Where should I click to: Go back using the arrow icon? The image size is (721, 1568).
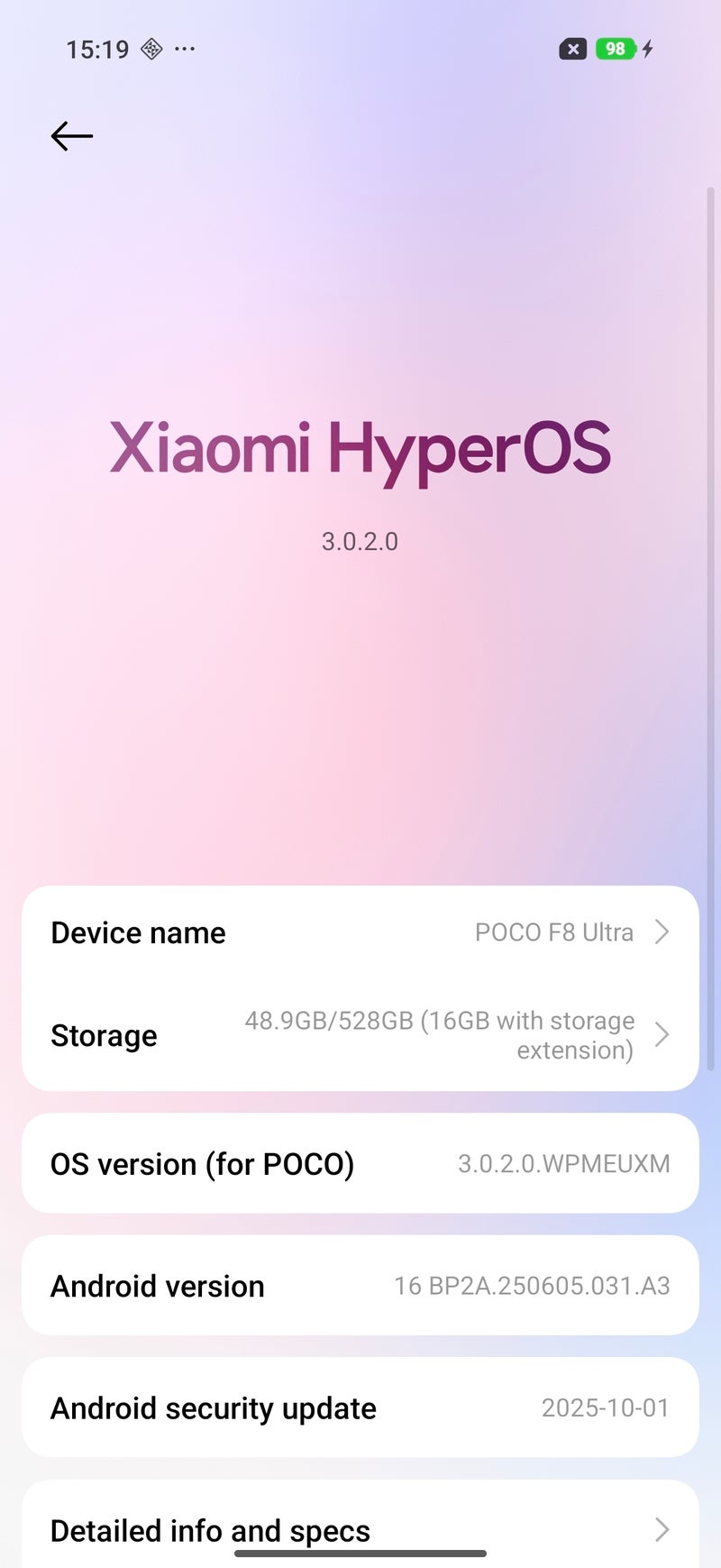click(72, 136)
